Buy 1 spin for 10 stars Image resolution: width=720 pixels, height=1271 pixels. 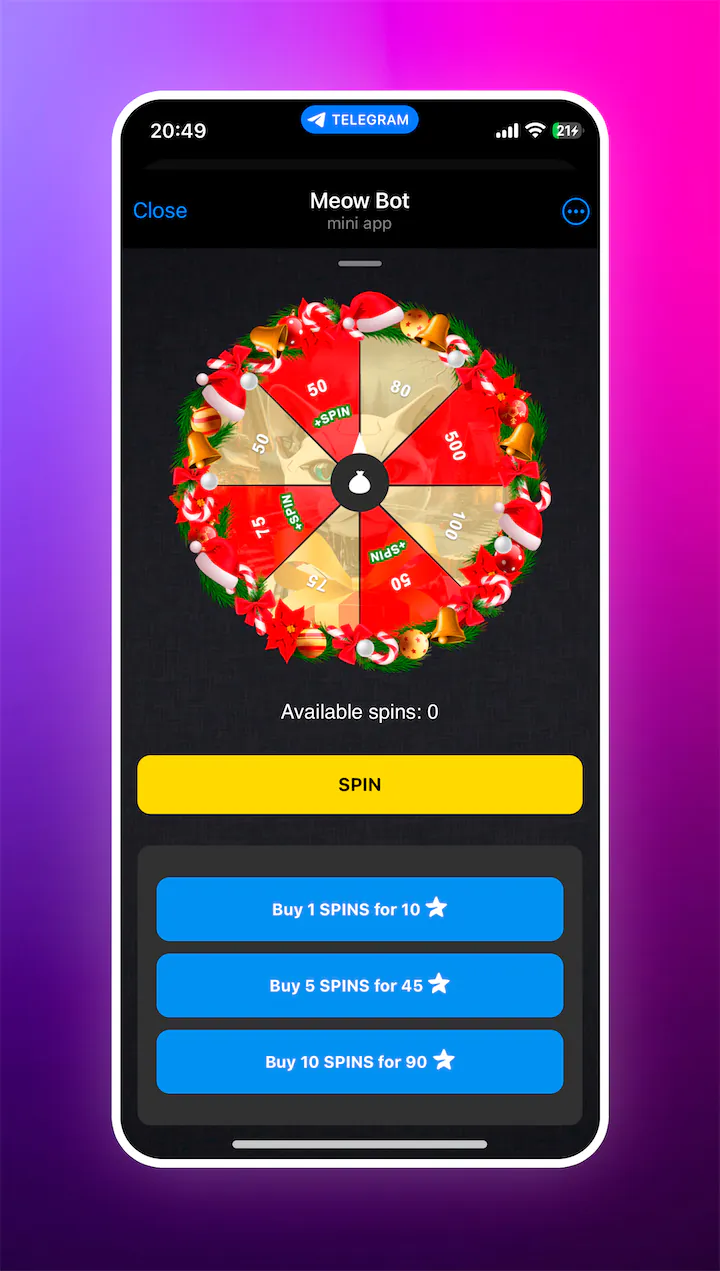click(x=359, y=909)
